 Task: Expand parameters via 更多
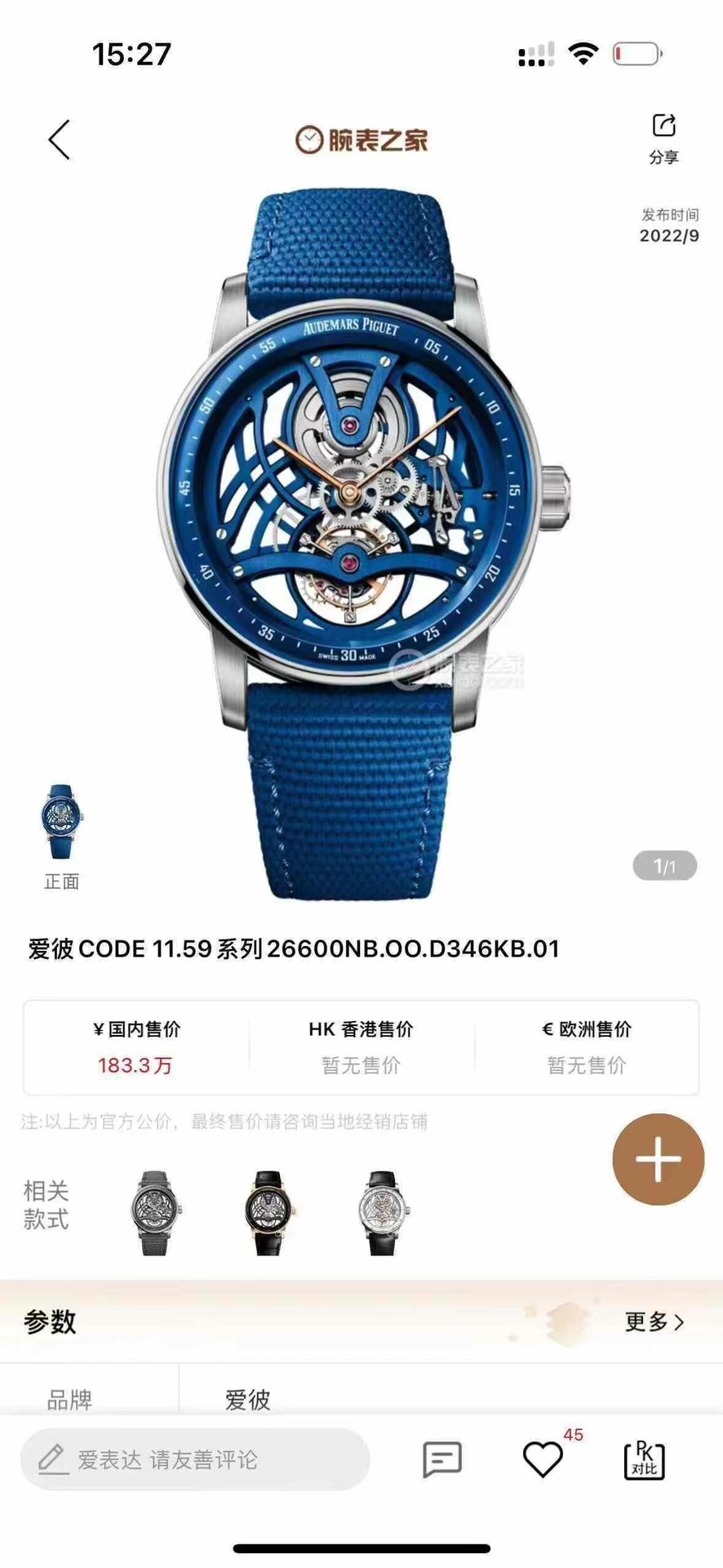[x=654, y=1321]
